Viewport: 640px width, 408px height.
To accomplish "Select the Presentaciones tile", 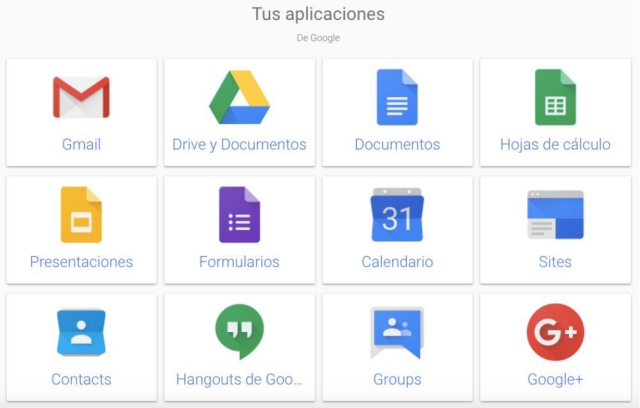I will [x=81, y=229].
